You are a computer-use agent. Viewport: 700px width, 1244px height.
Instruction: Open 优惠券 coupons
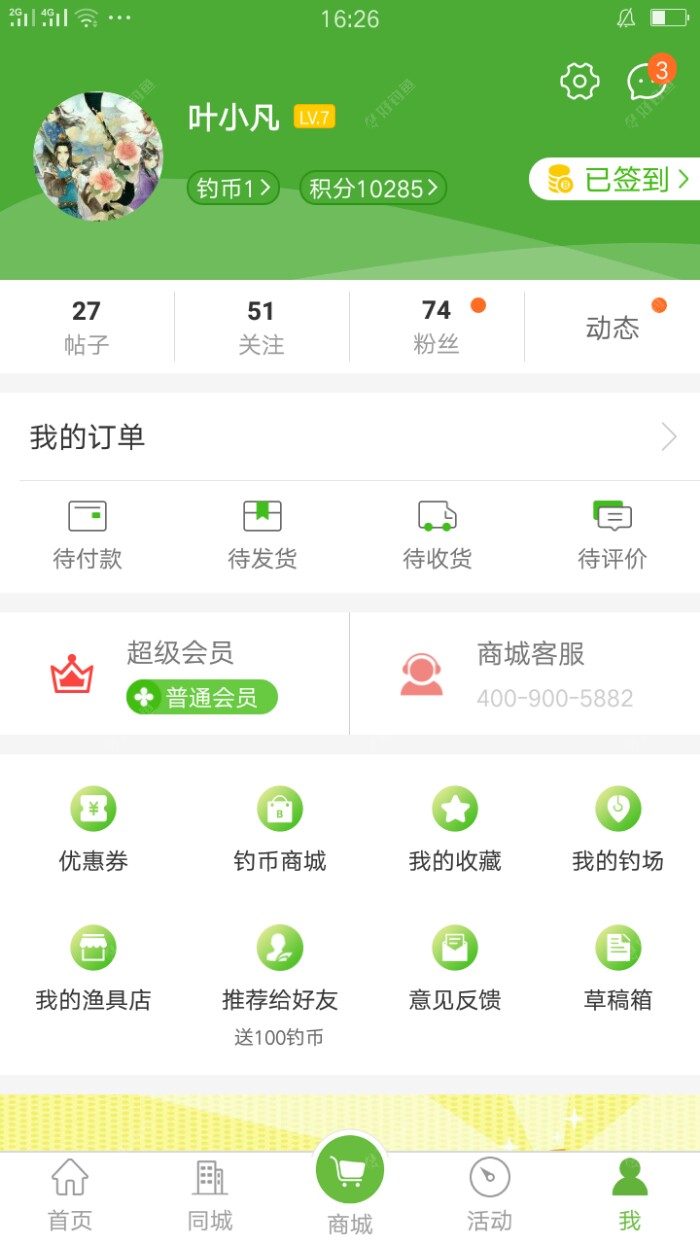[x=93, y=830]
